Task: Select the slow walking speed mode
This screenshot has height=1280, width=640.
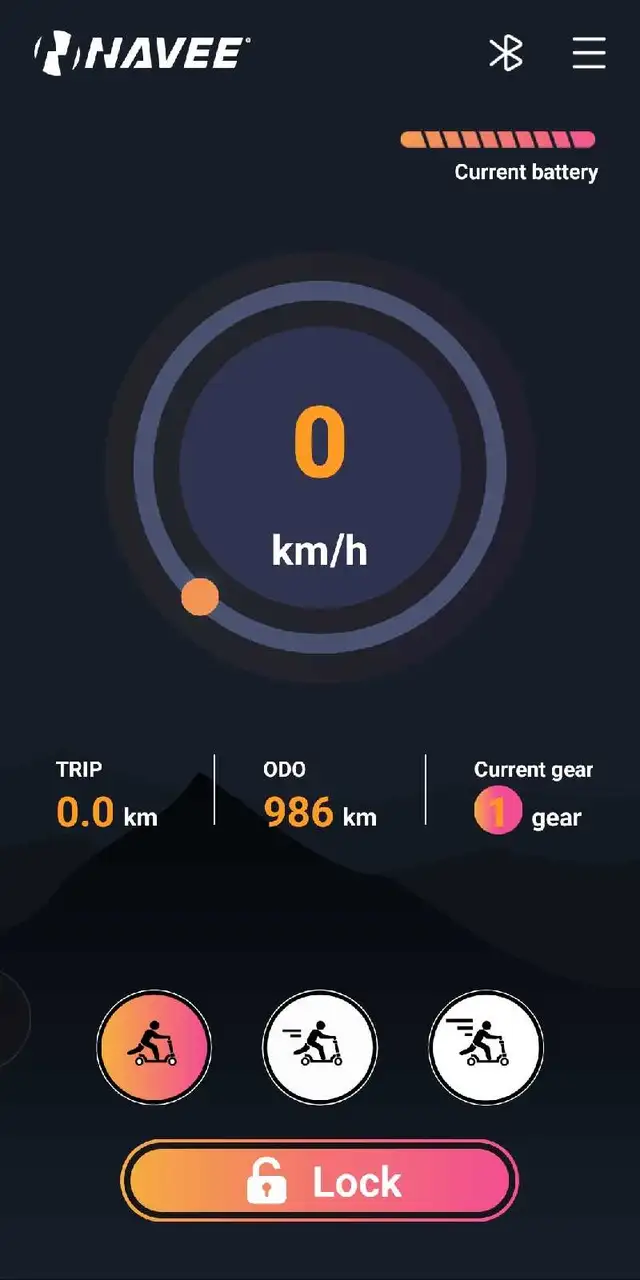Action: pos(154,1047)
